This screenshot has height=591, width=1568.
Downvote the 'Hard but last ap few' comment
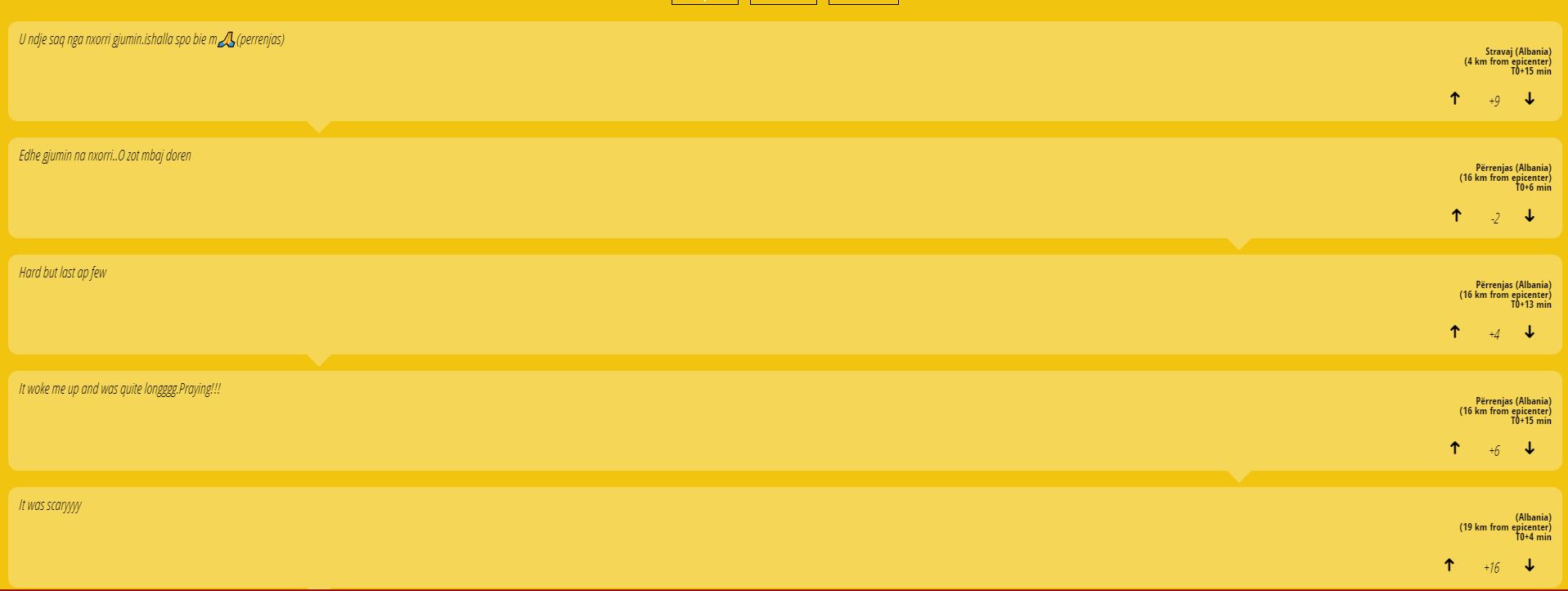tap(1530, 332)
